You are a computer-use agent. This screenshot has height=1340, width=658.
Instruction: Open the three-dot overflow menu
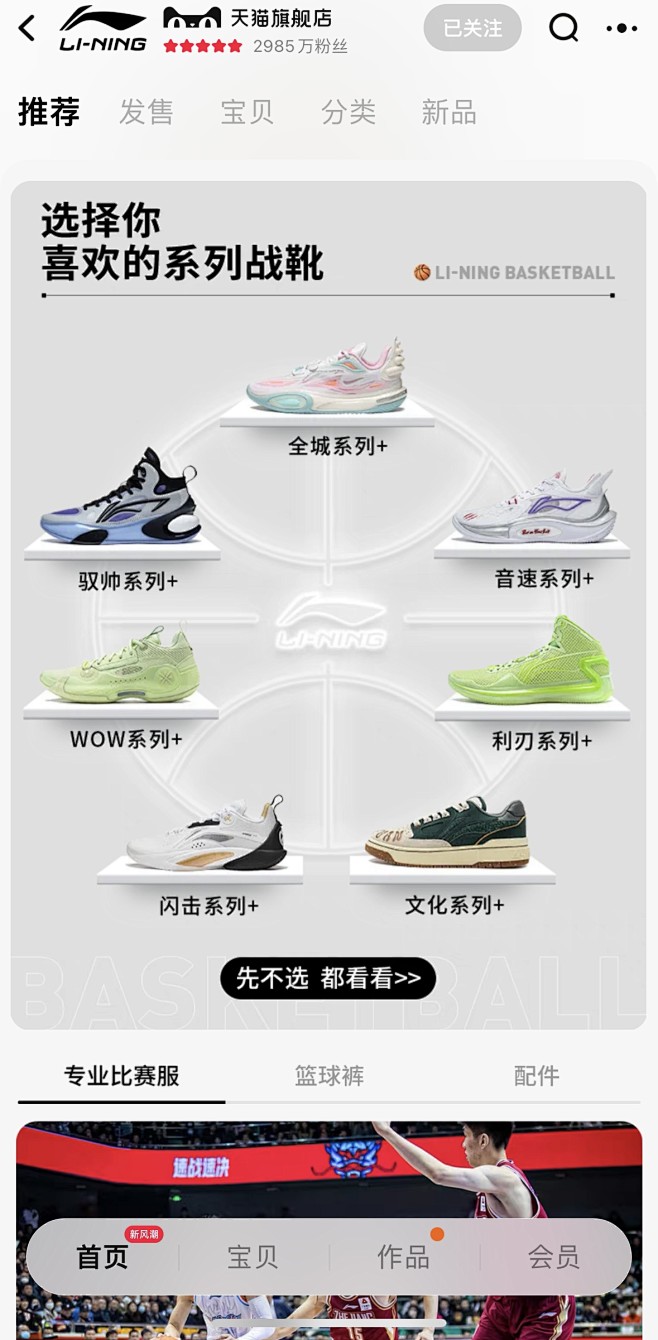[x=621, y=28]
